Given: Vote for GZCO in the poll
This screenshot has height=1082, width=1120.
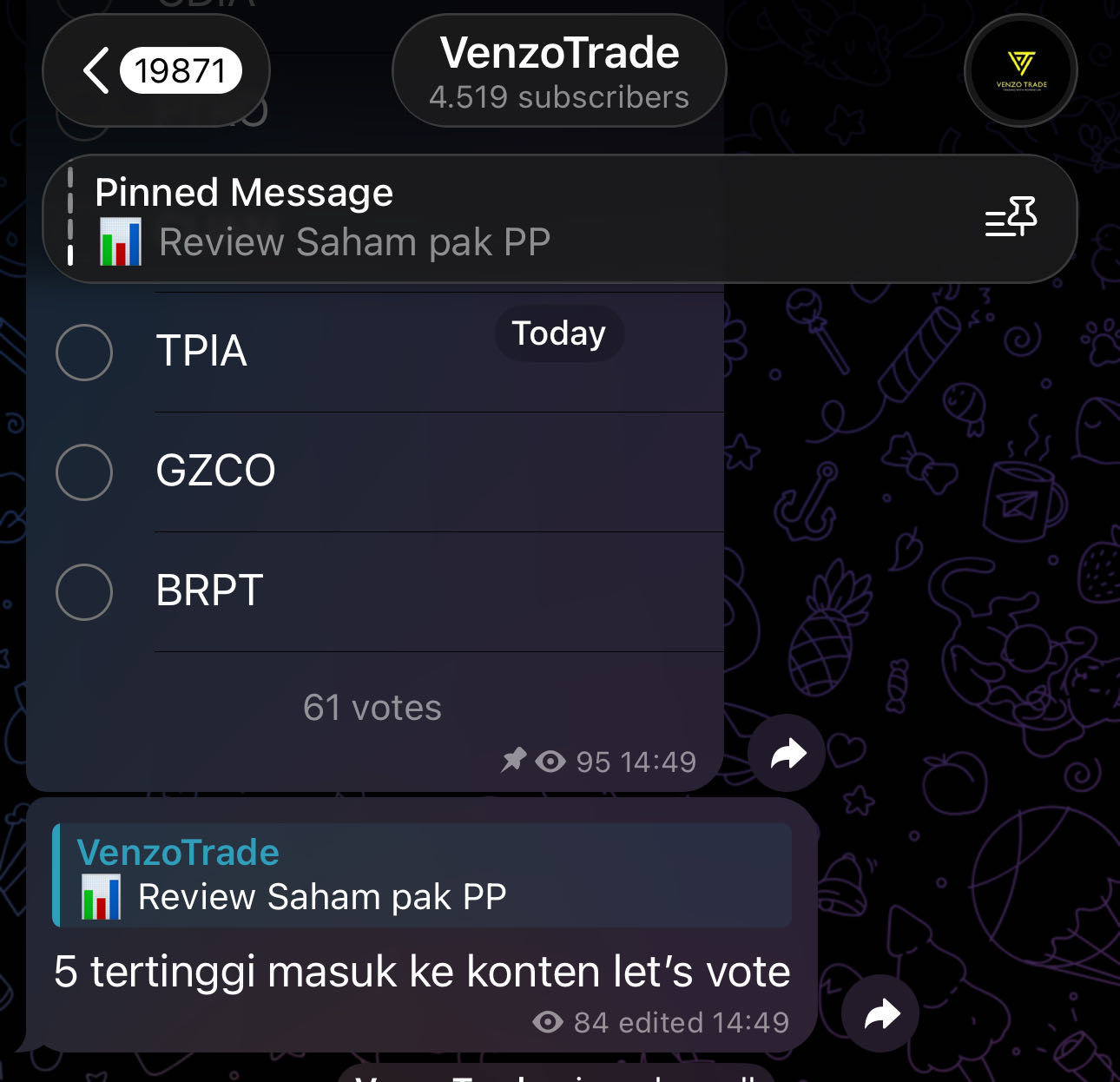Looking at the screenshot, I should click(x=84, y=472).
